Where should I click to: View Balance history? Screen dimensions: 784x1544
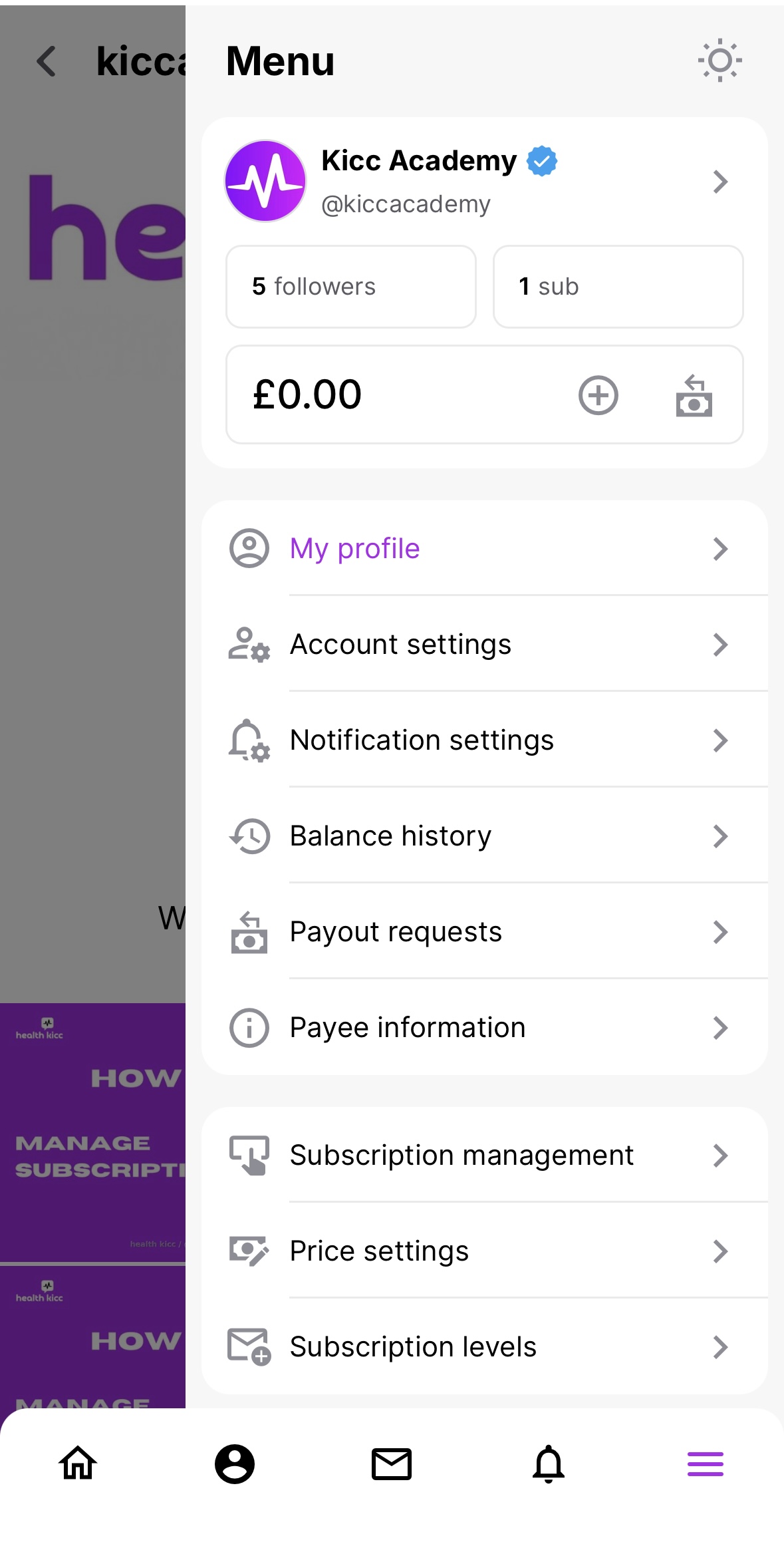click(484, 836)
